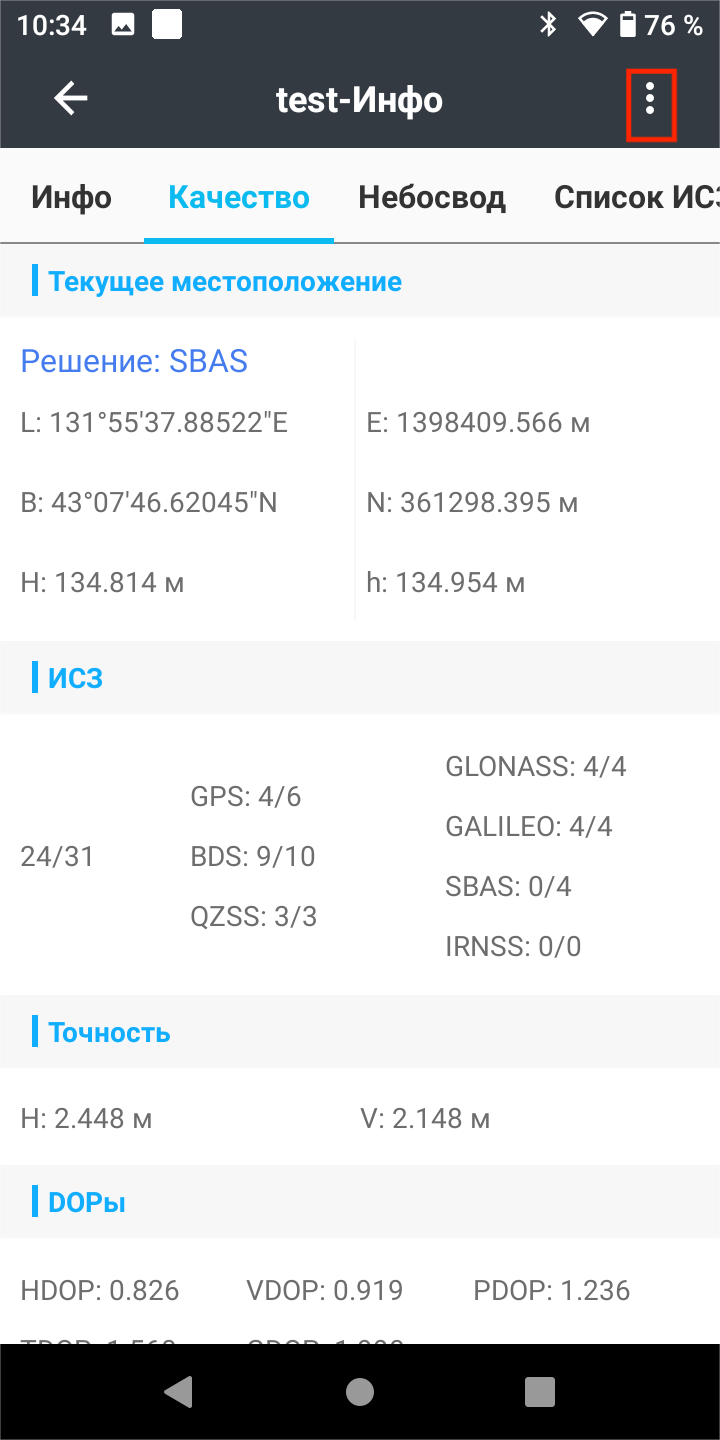Switch to the Список ИСЗ tab

pyautogui.click(x=637, y=197)
